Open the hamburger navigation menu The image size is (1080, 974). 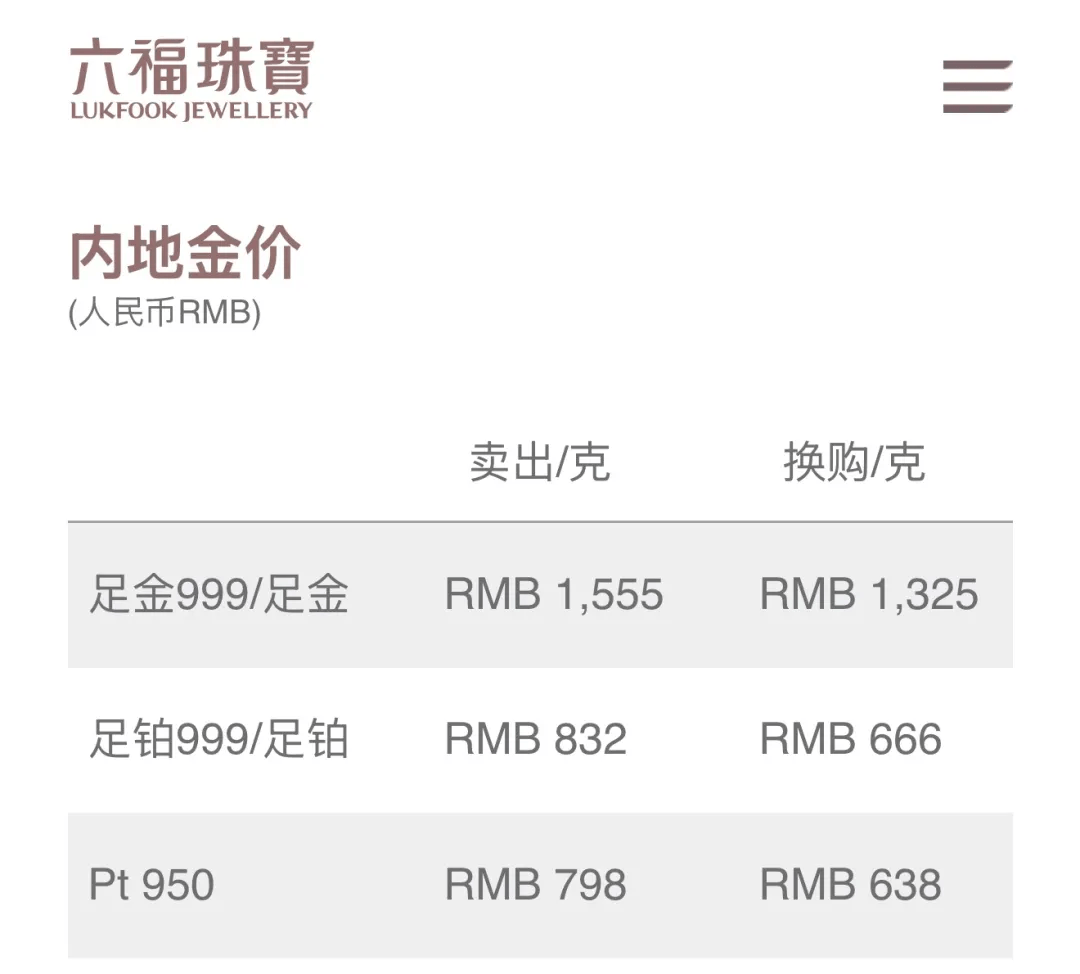tap(977, 86)
